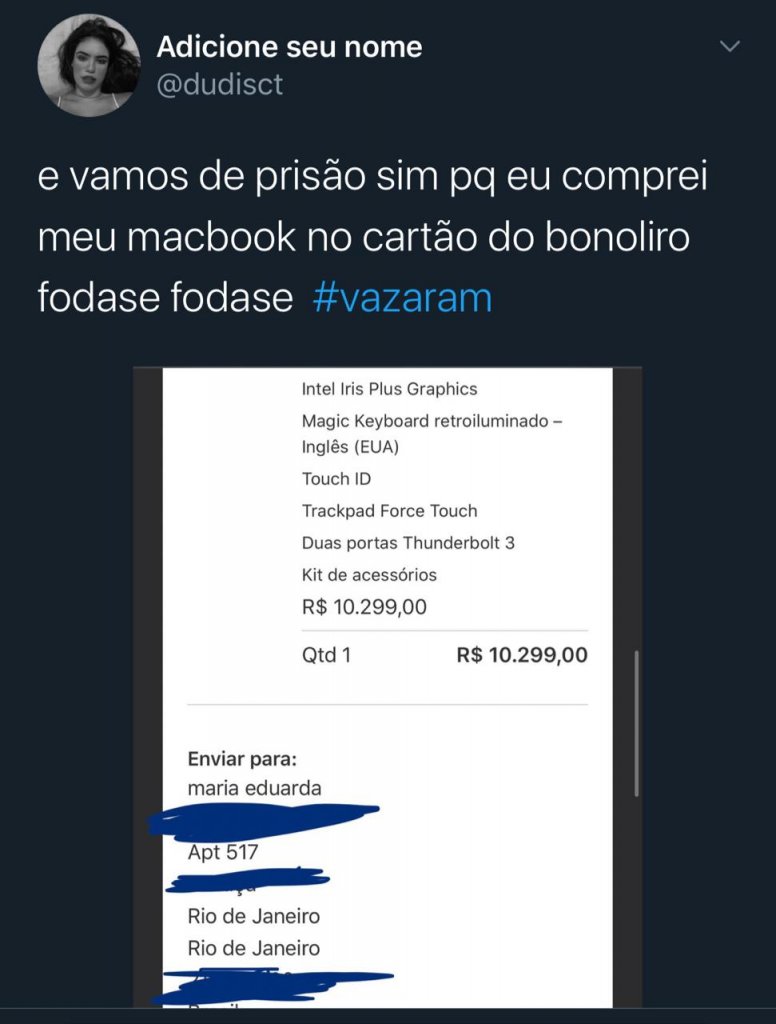Open the #vazaram hashtag link
776x1024 pixels.
(x=402, y=298)
